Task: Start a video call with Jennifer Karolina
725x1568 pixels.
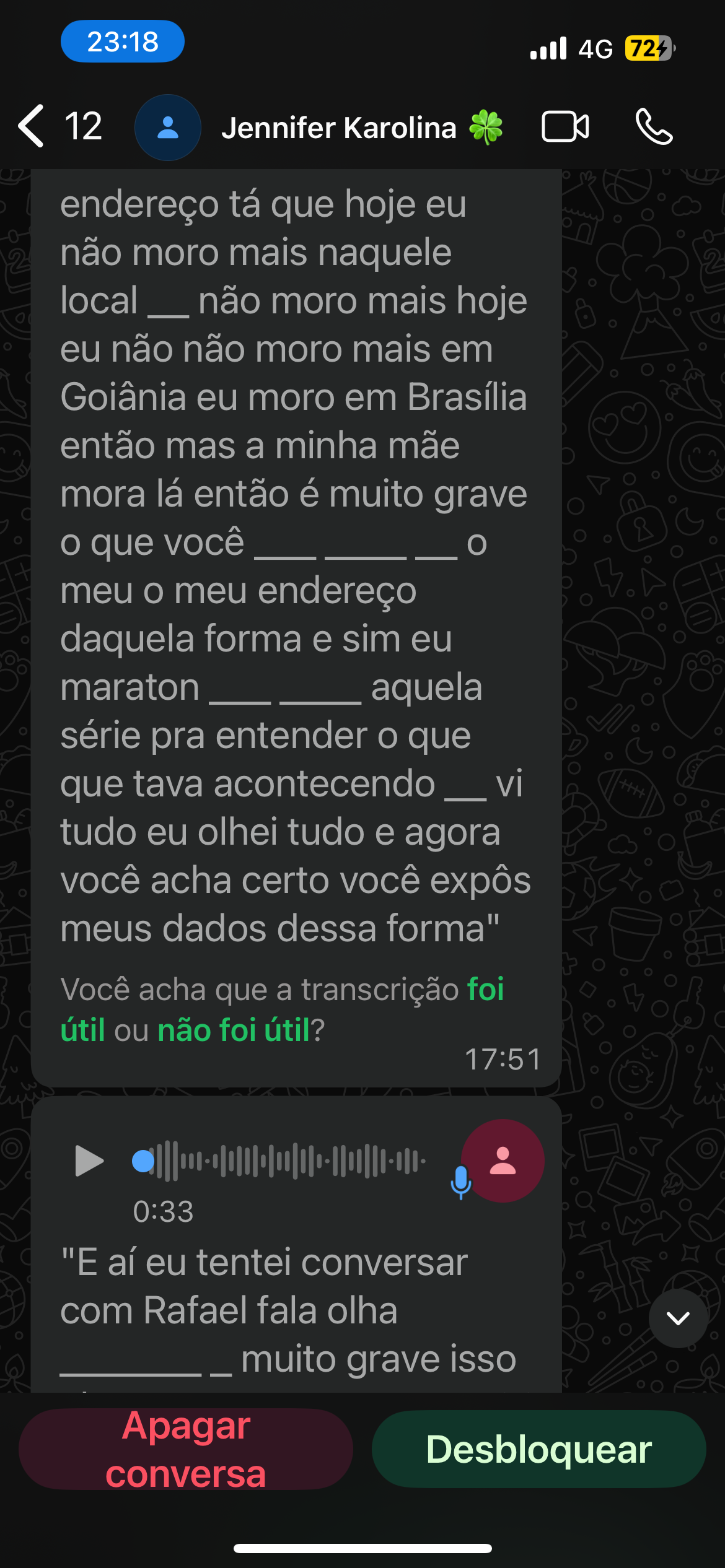Action: click(565, 127)
